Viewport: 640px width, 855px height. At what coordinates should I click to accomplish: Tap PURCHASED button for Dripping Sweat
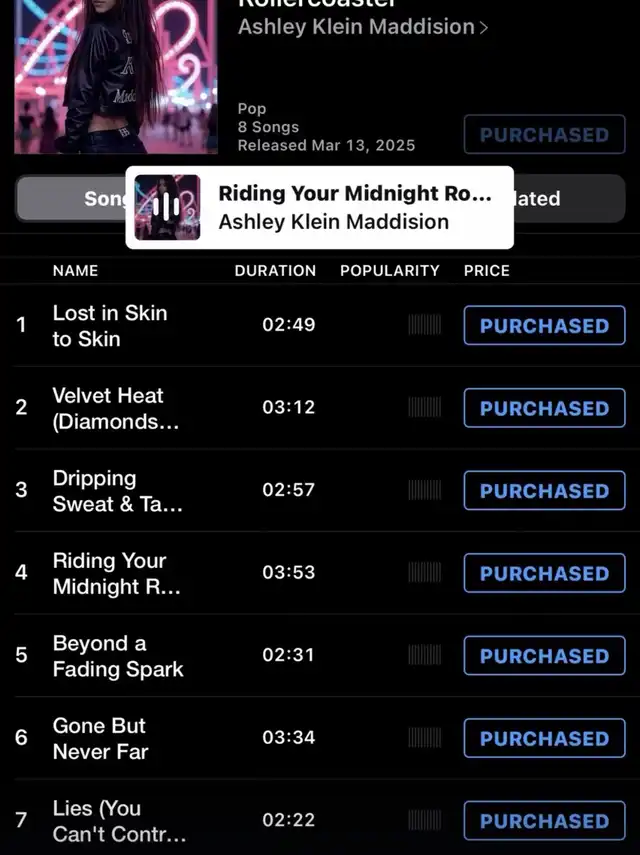tap(544, 490)
